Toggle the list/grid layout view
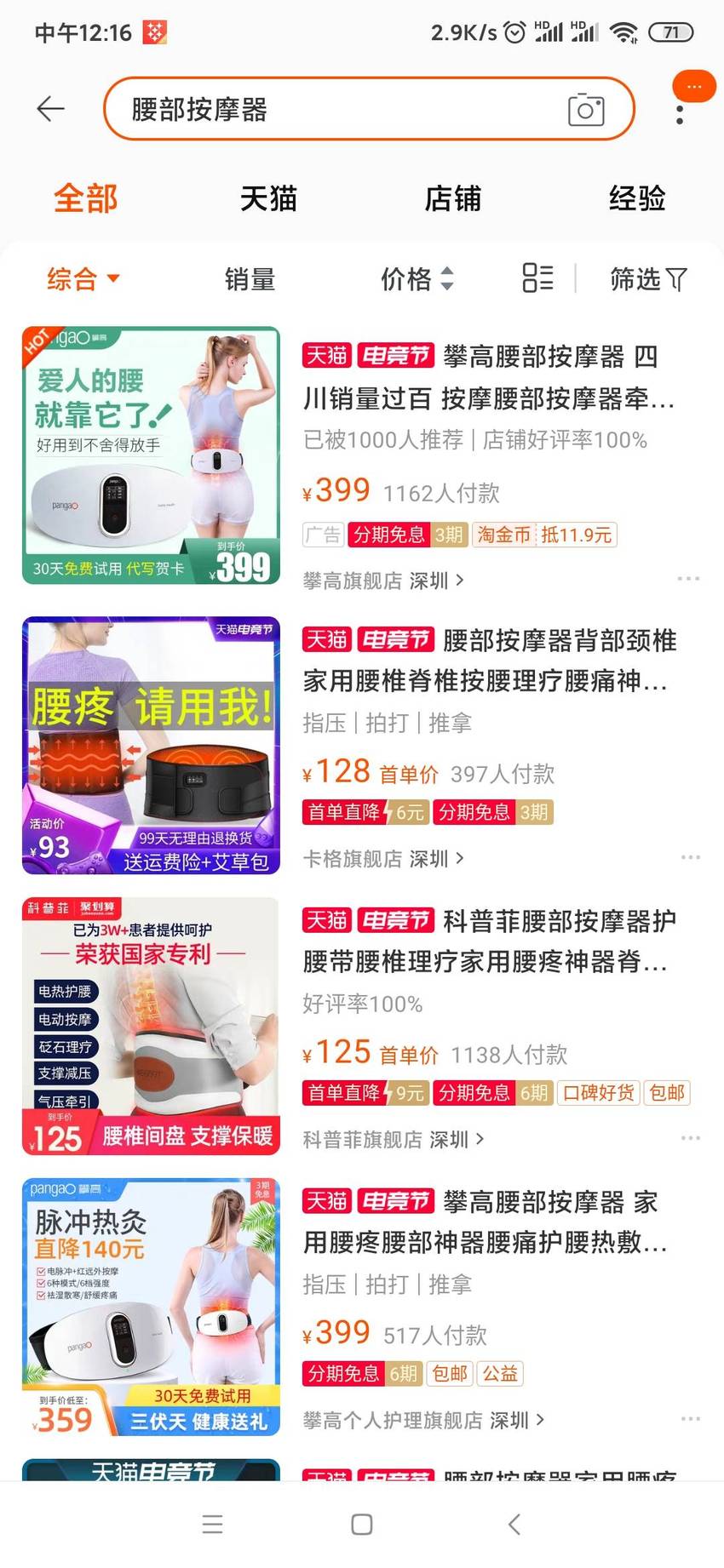The width and height of the screenshot is (724, 1568). (x=537, y=278)
